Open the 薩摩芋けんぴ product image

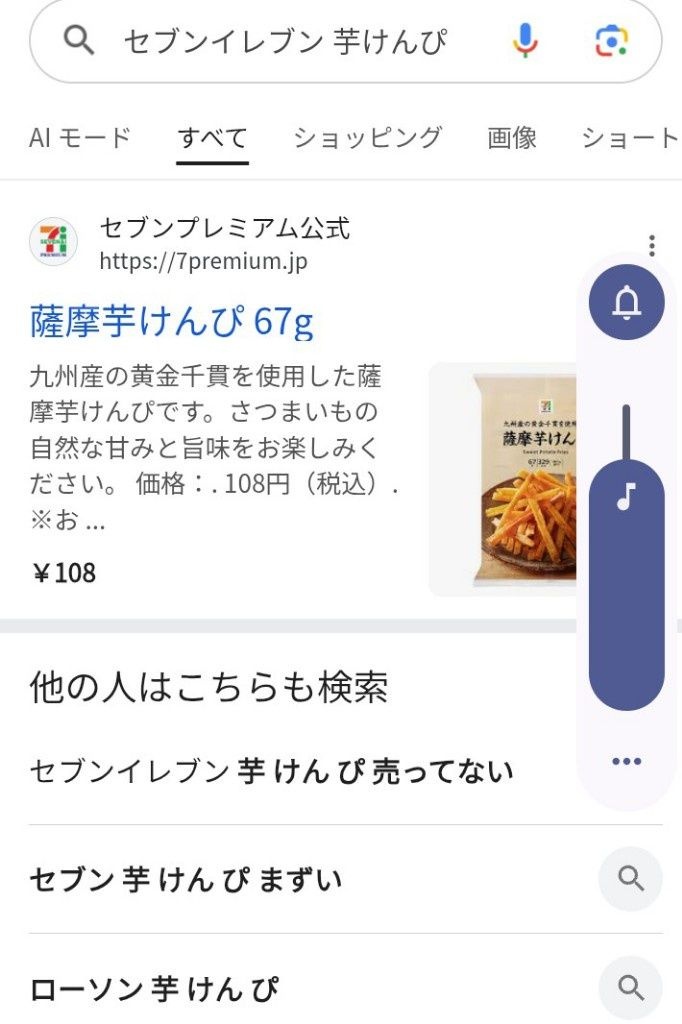pyautogui.click(x=502, y=480)
